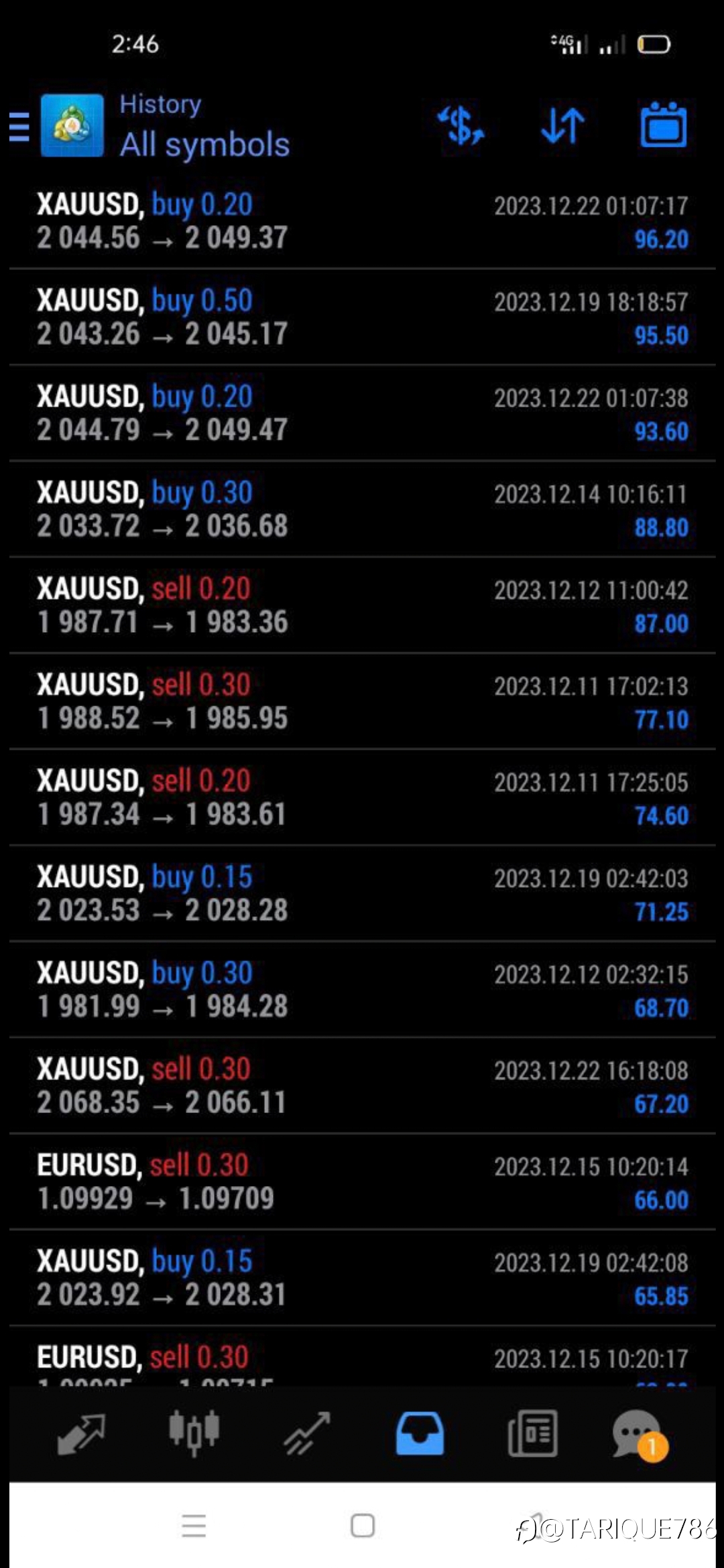Open the News tab
Screen dimensions: 724x1568
(x=532, y=1434)
